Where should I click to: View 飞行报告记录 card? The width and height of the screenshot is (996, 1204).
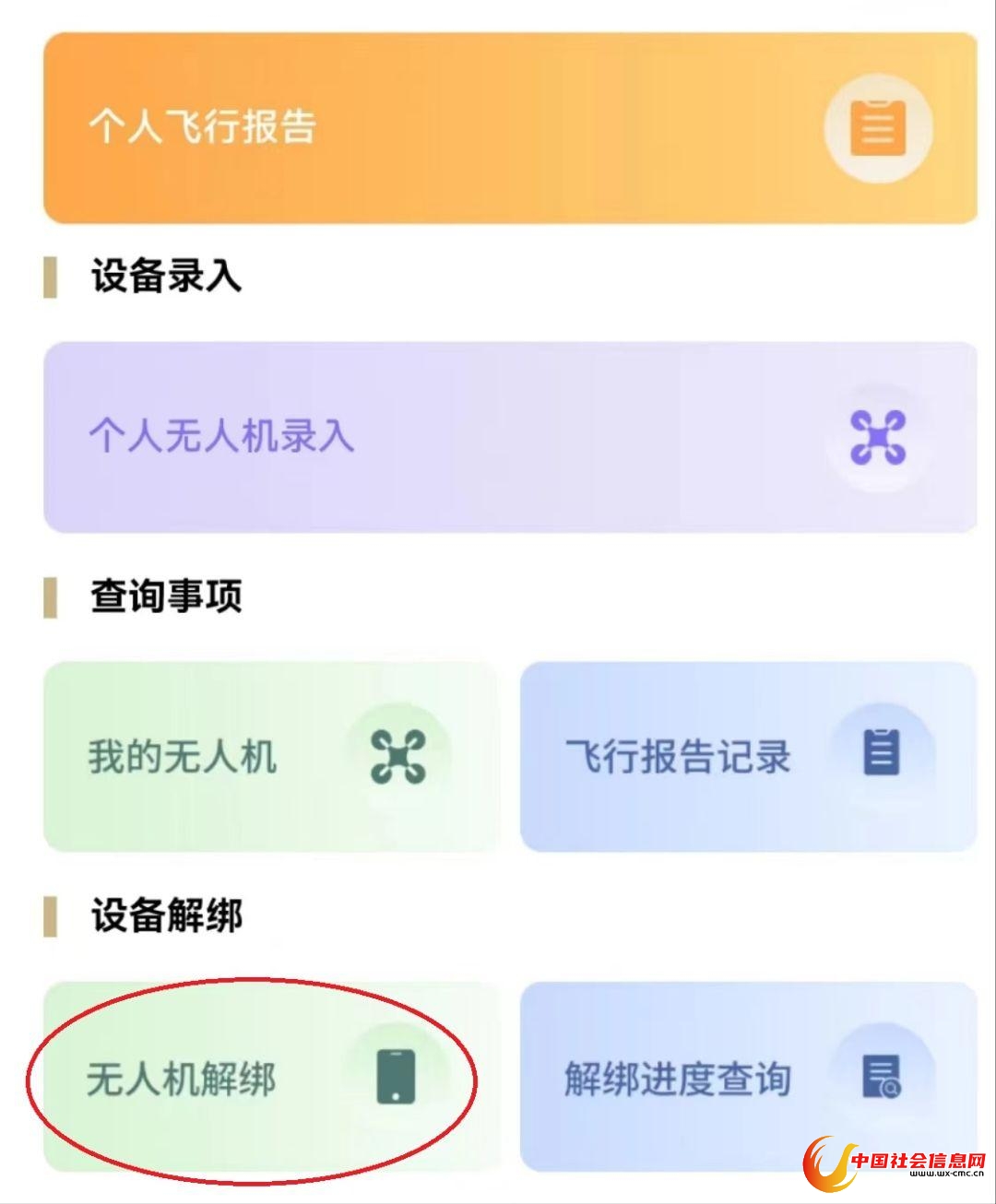coord(747,756)
